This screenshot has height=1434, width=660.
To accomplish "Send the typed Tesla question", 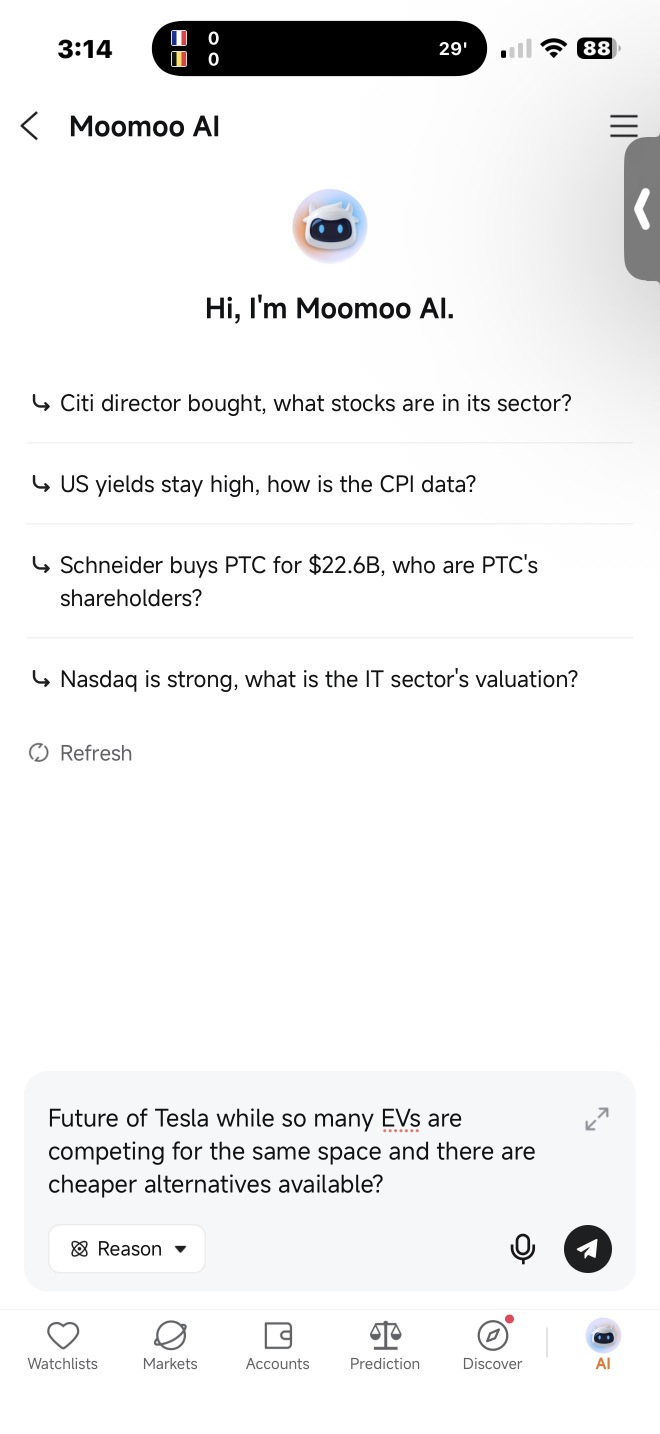I will [x=588, y=1249].
